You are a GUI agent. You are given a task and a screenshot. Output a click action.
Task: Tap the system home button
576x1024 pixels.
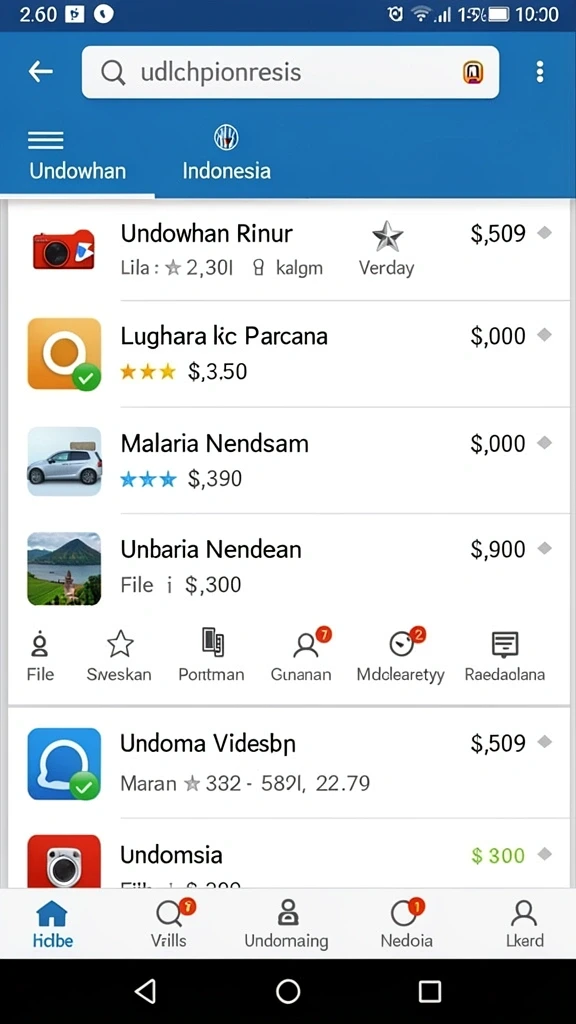point(288,991)
